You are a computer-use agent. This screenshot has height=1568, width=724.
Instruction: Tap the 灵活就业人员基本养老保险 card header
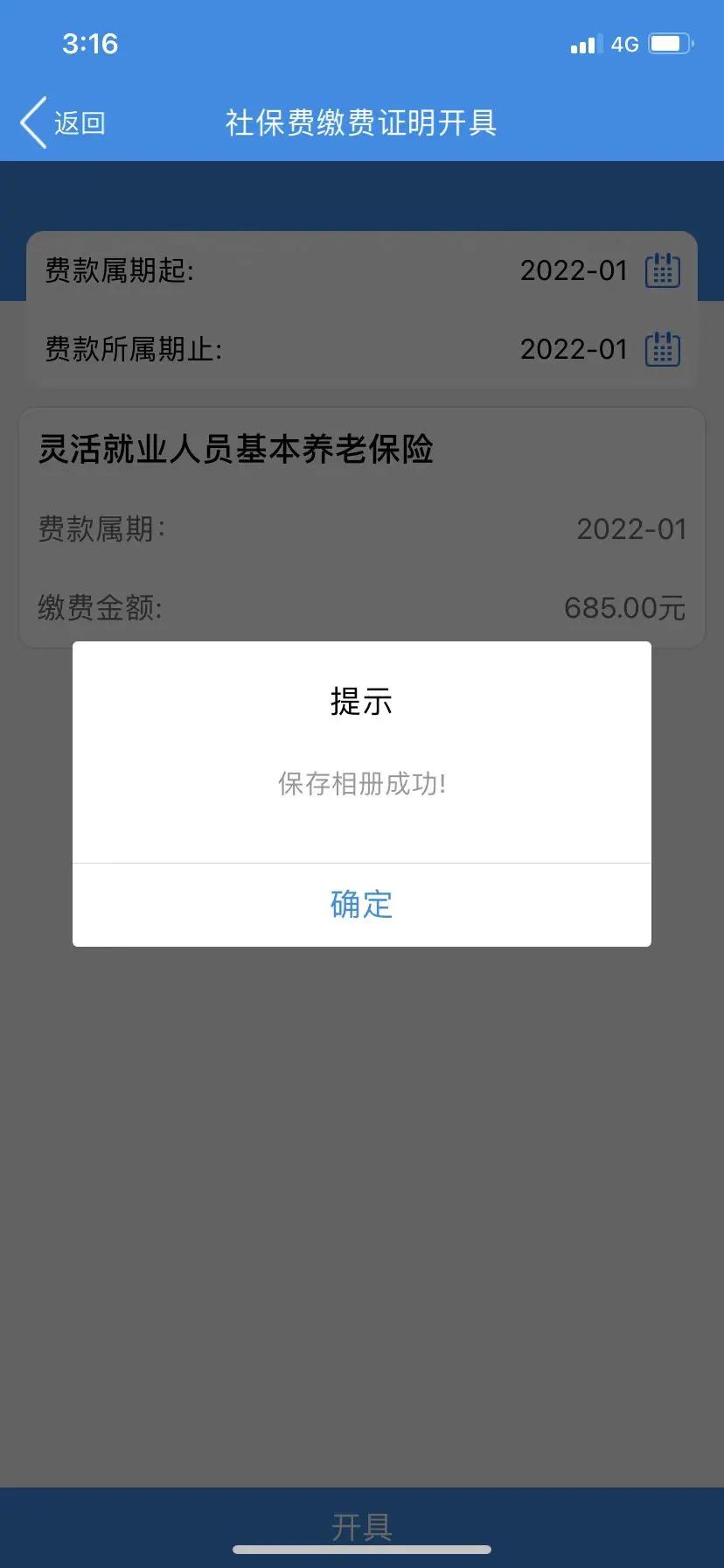[x=237, y=450]
